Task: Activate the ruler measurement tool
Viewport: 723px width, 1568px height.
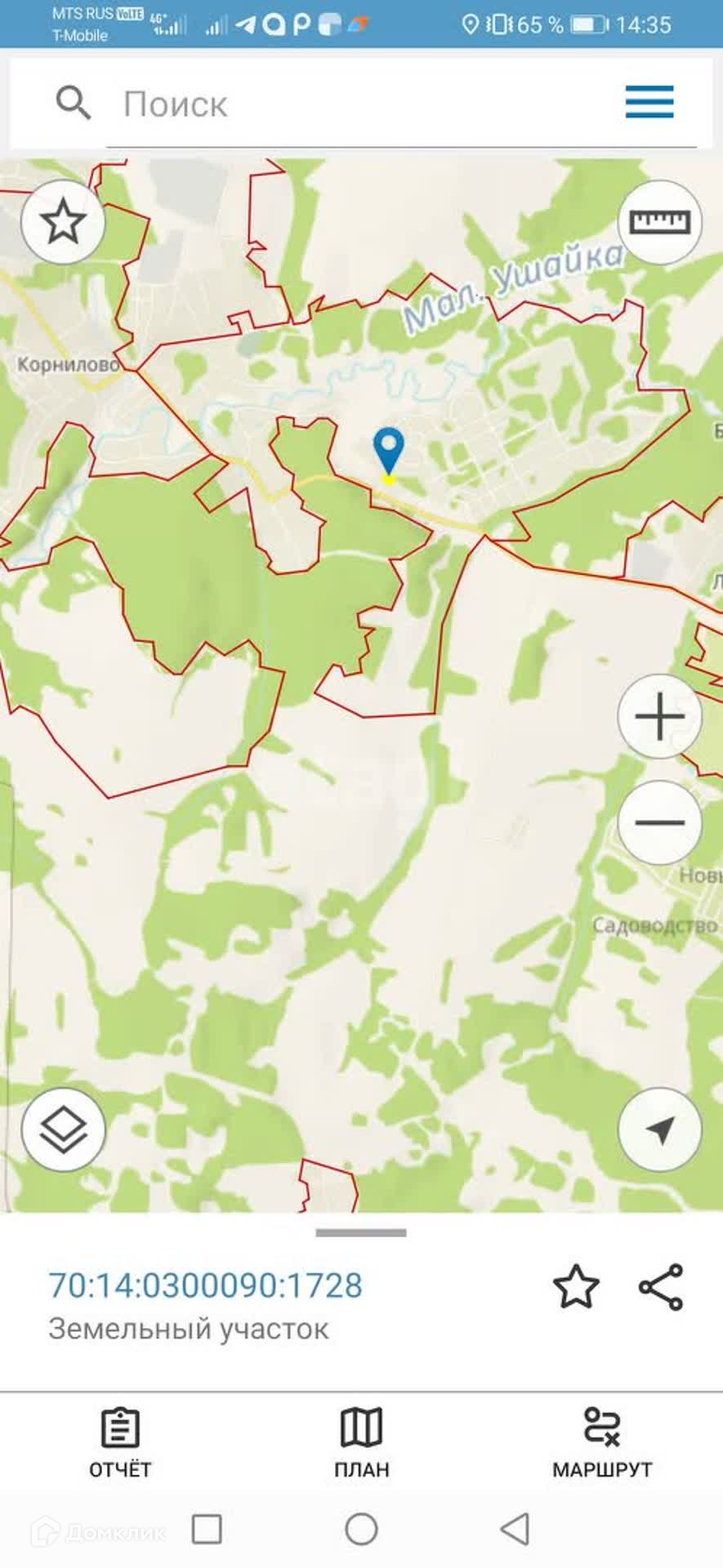Action: click(659, 222)
